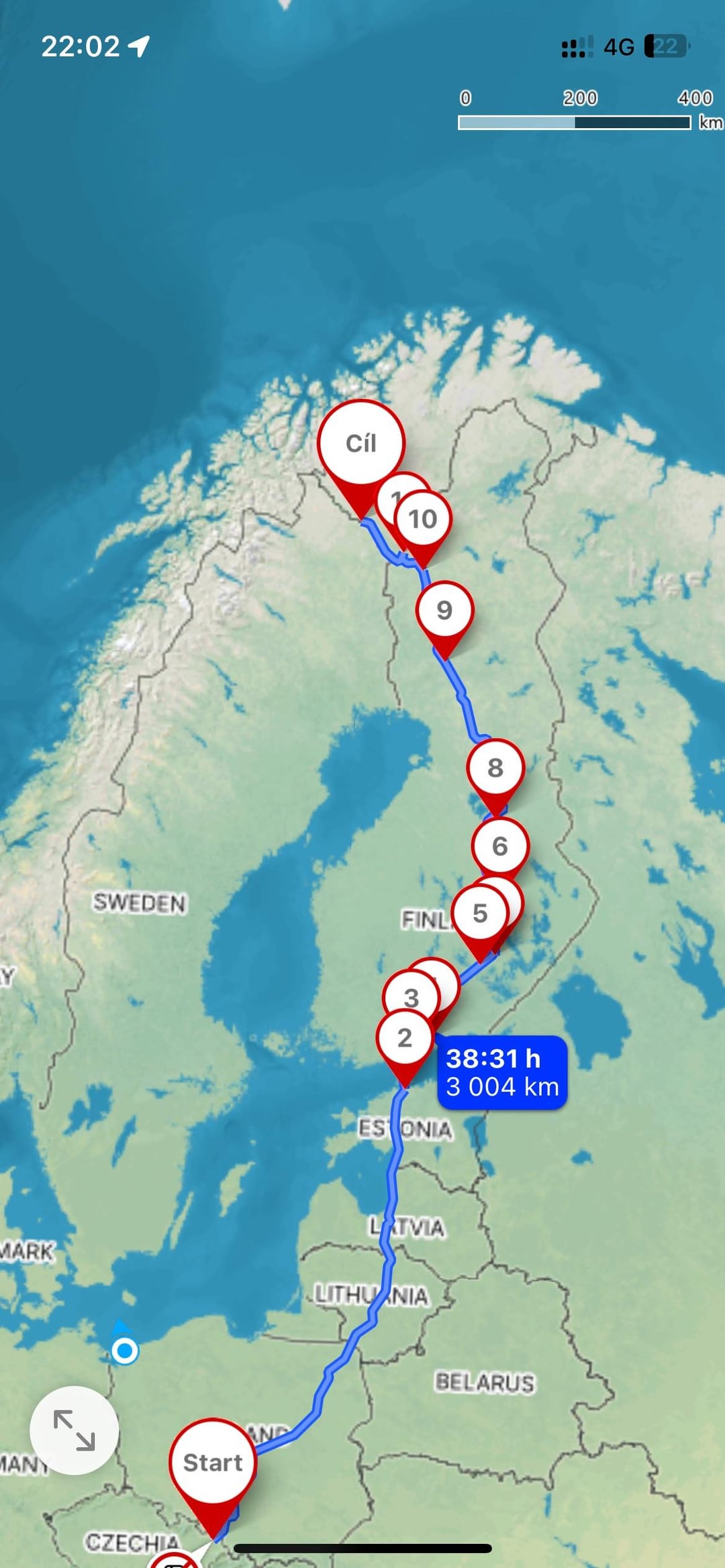The height and width of the screenshot is (1568, 725).
Task: Open waypoint 8 marker
Action: [x=495, y=768]
